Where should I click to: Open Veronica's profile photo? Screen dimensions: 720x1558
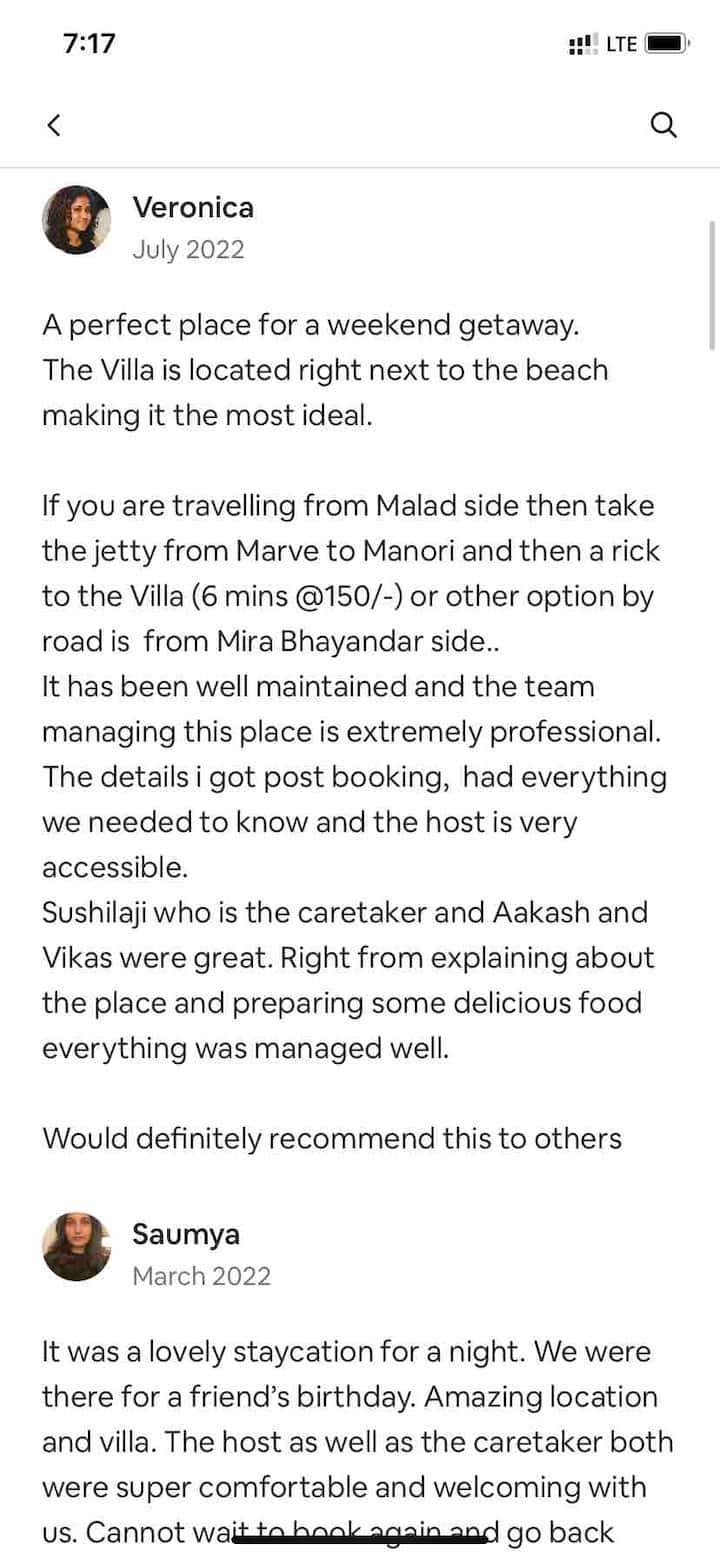click(x=76, y=220)
